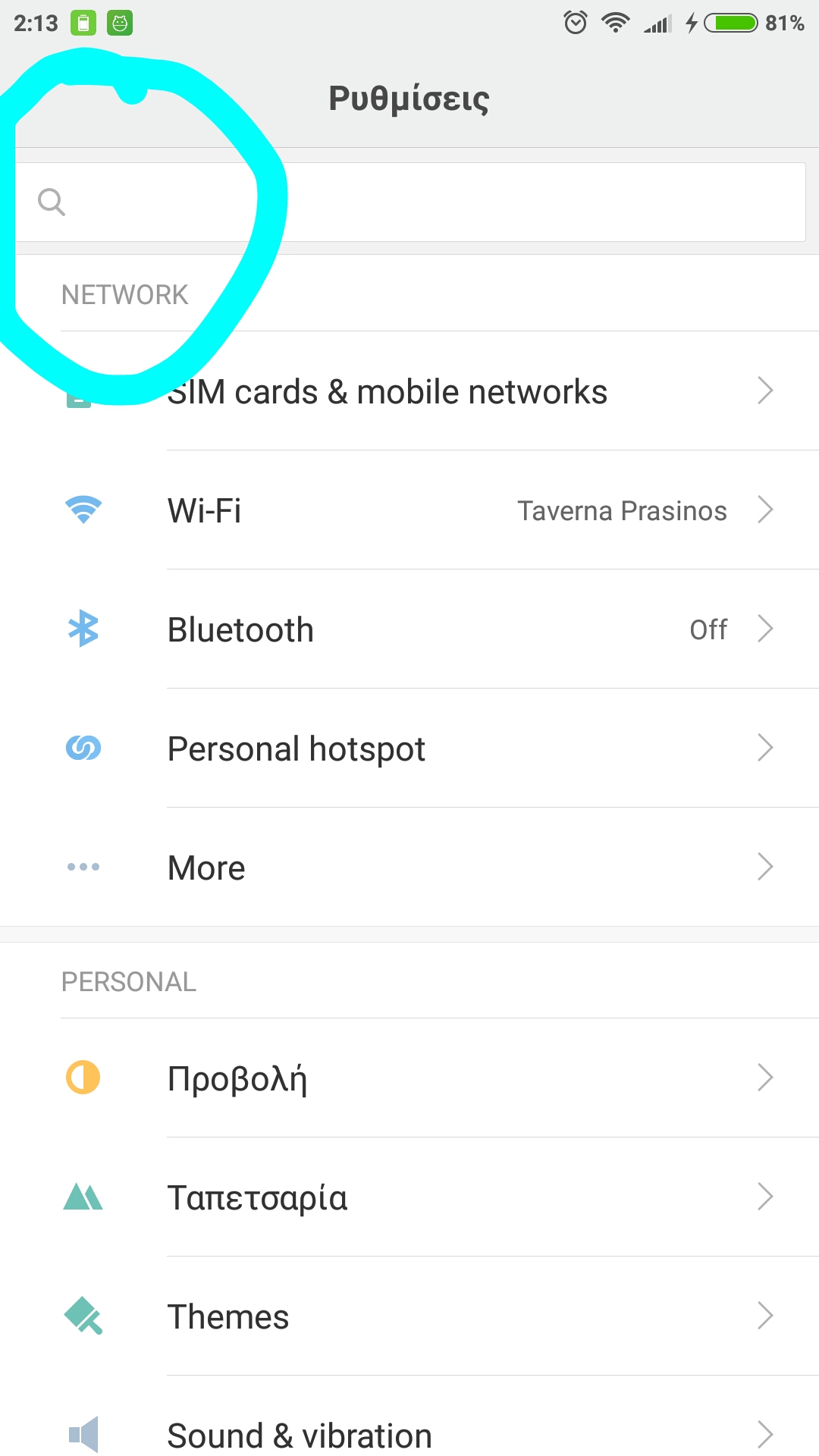The width and height of the screenshot is (819, 1456).
Task: Open SIM cards & mobile networks
Action: [409, 391]
